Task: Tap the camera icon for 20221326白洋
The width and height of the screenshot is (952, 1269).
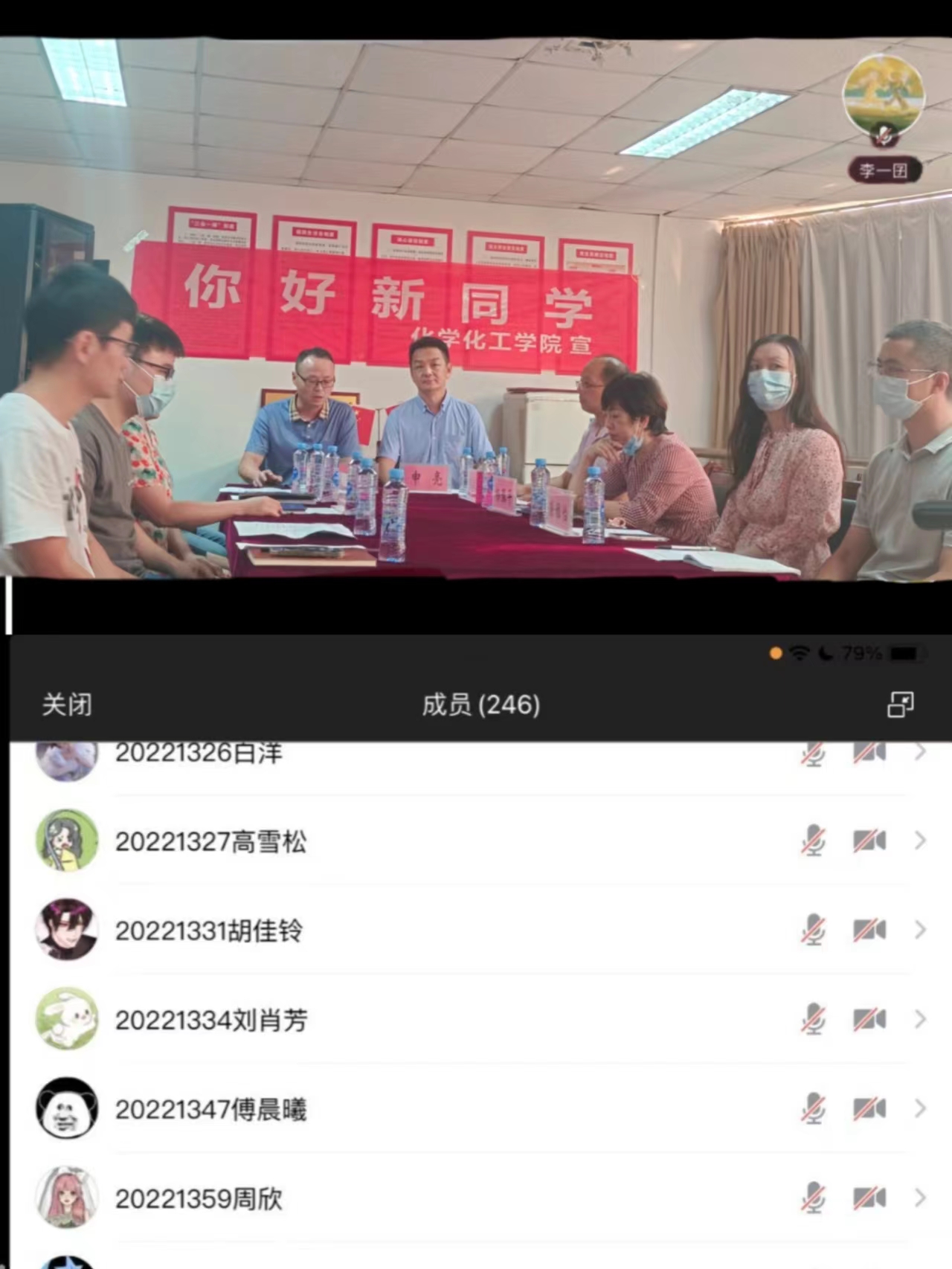Action: click(x=869, y=754)
